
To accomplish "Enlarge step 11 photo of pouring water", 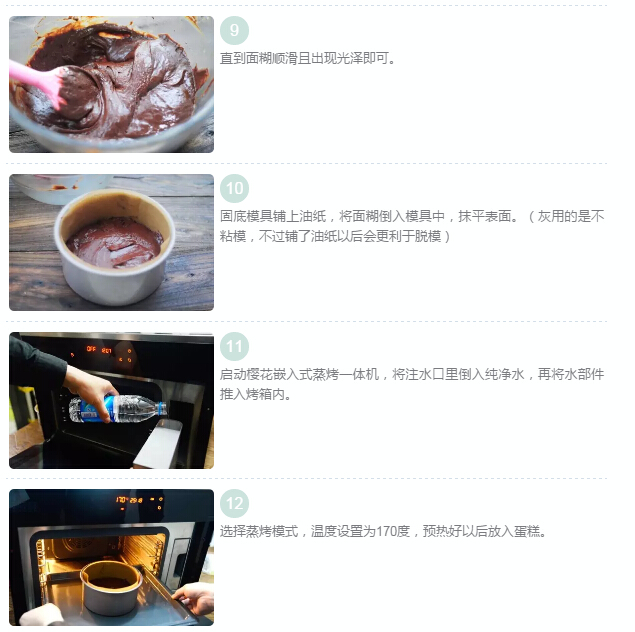I will click(x=111, y=400).
